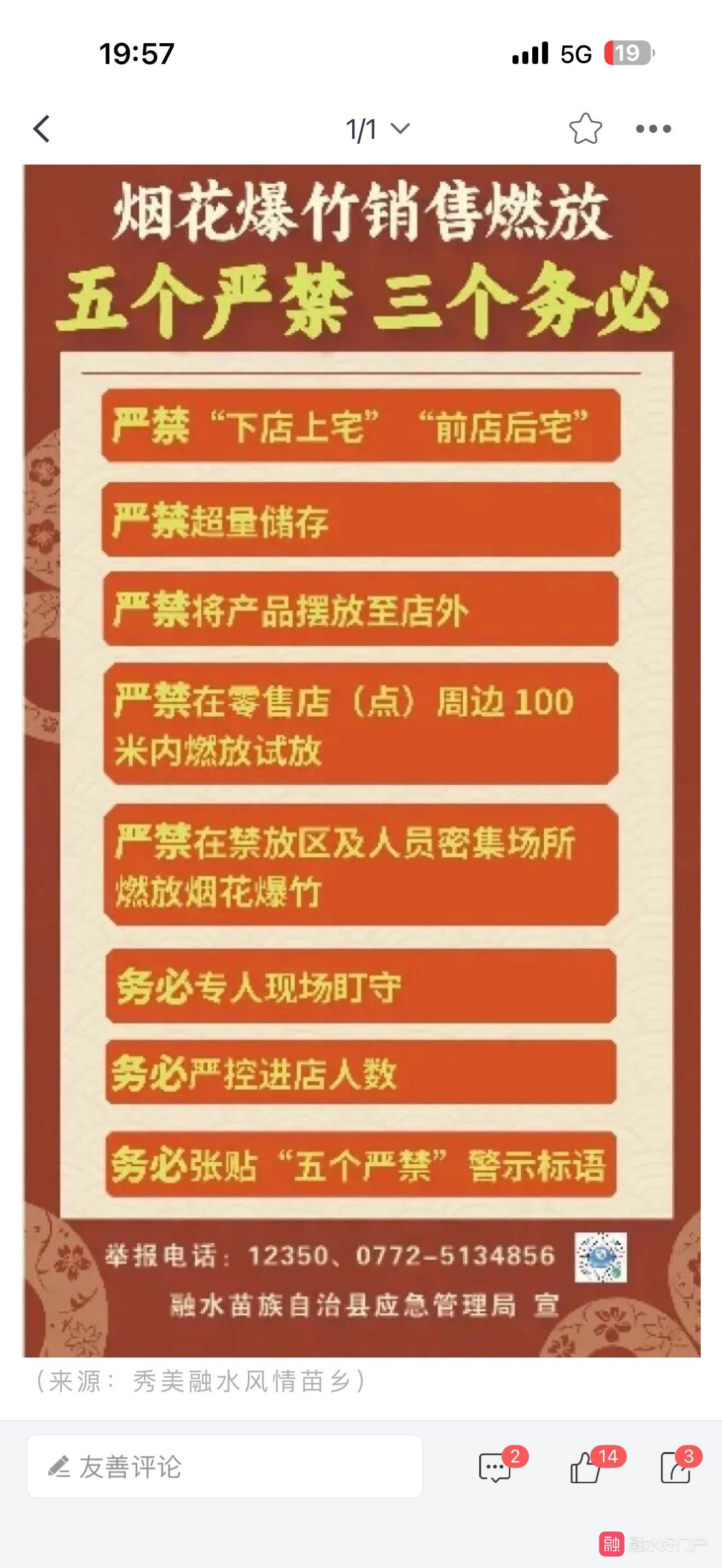This screenshot has width=722, height=1568.
Task: Share this post via the share icon
Action: [676, 1468]
